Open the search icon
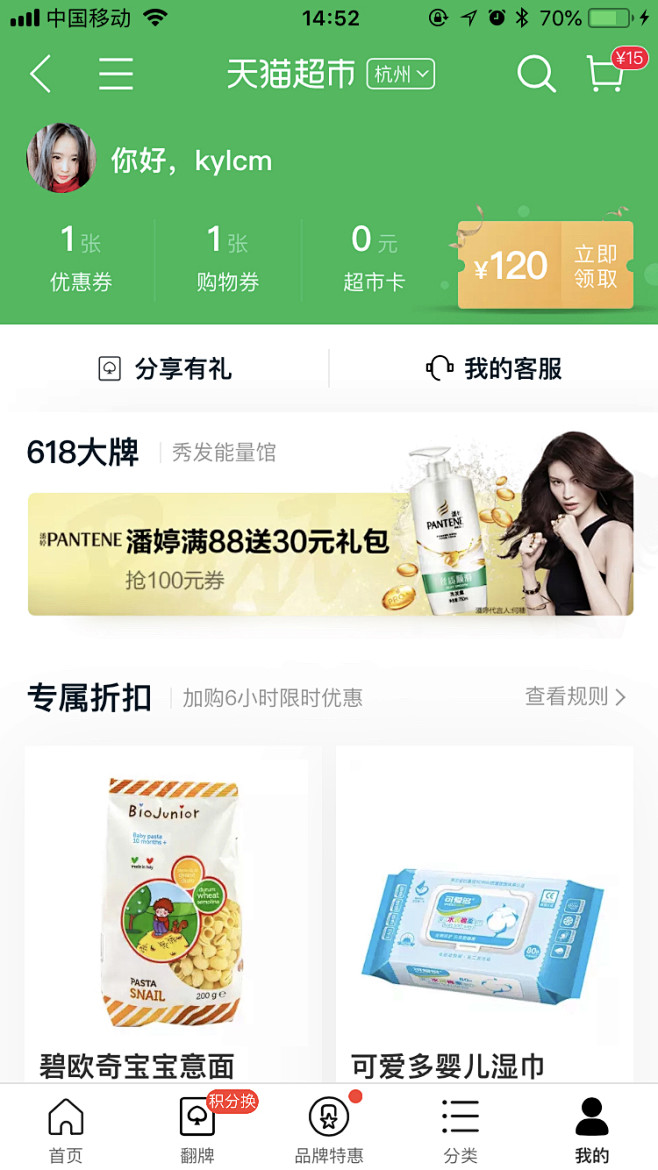 tap(536, 74)
